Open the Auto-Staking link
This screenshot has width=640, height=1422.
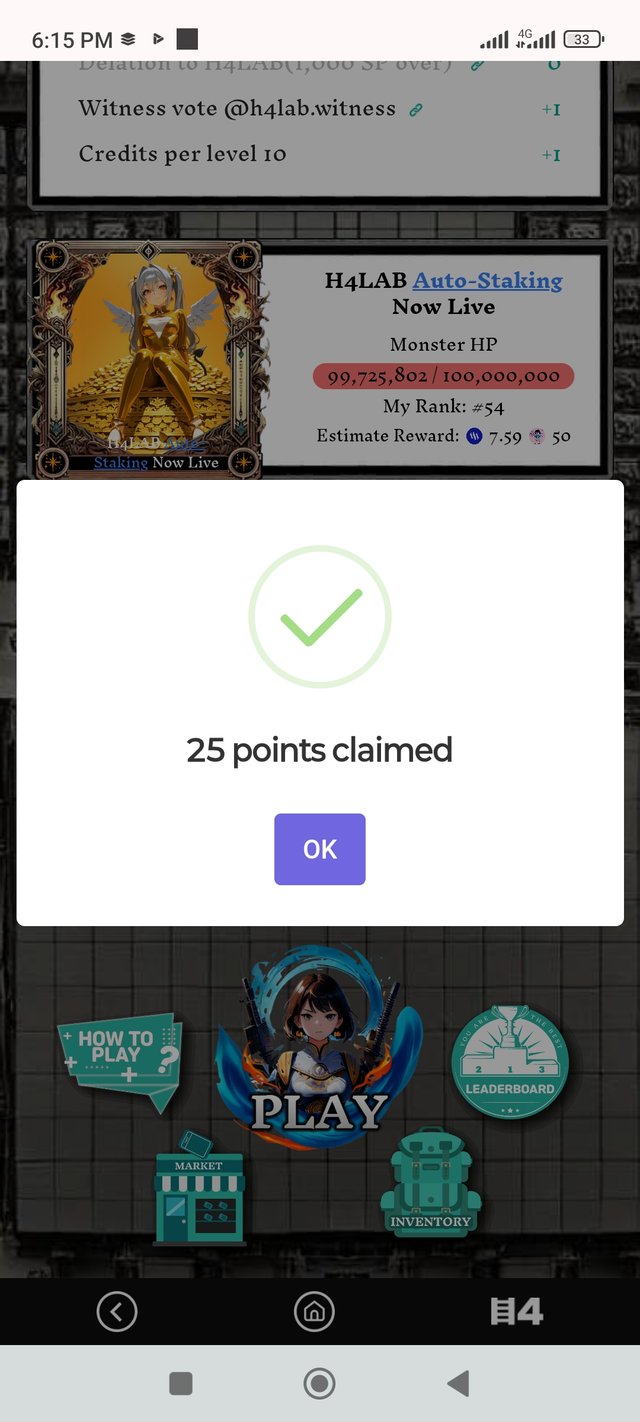click(487, 281)
